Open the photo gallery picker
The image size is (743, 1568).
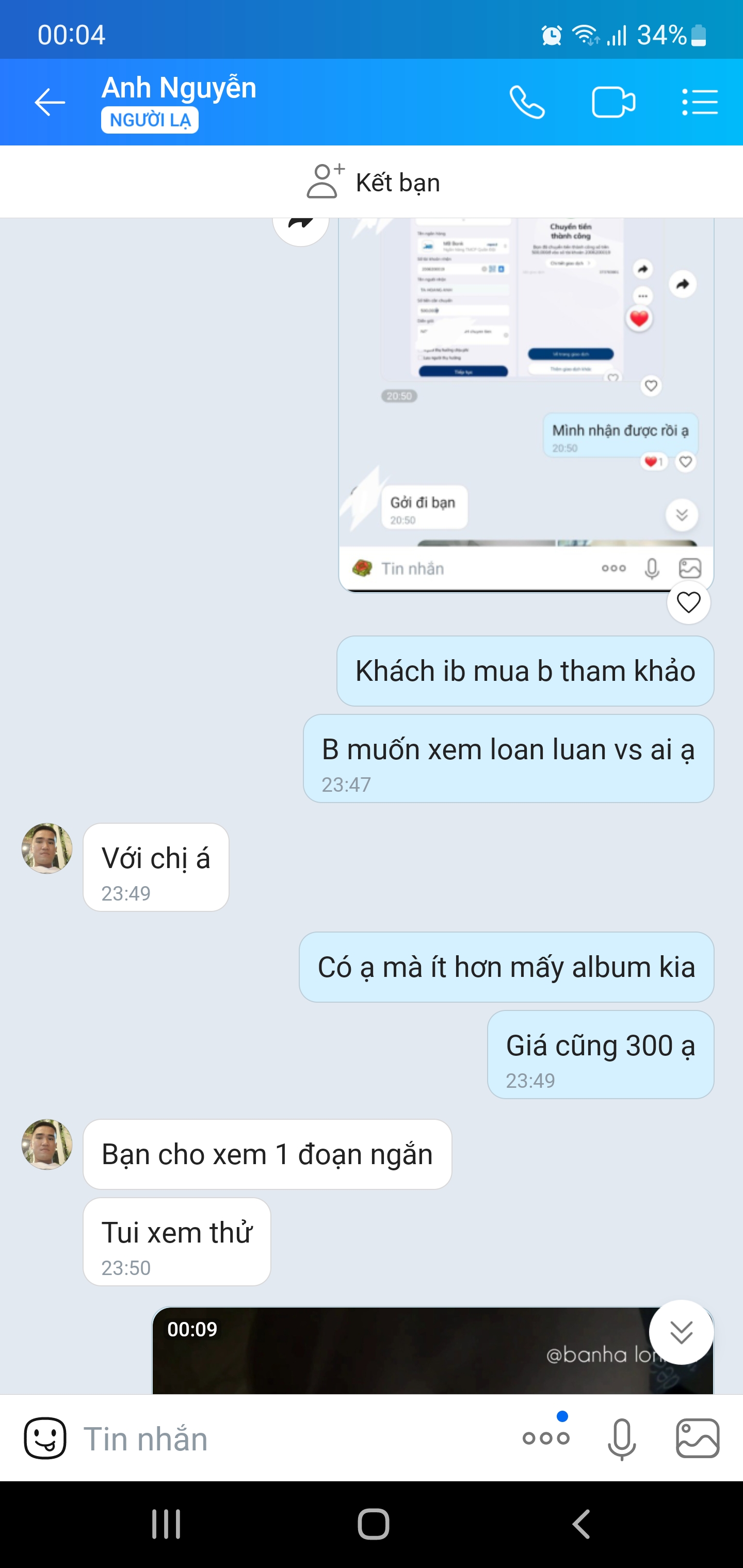tap(698, 1439)
